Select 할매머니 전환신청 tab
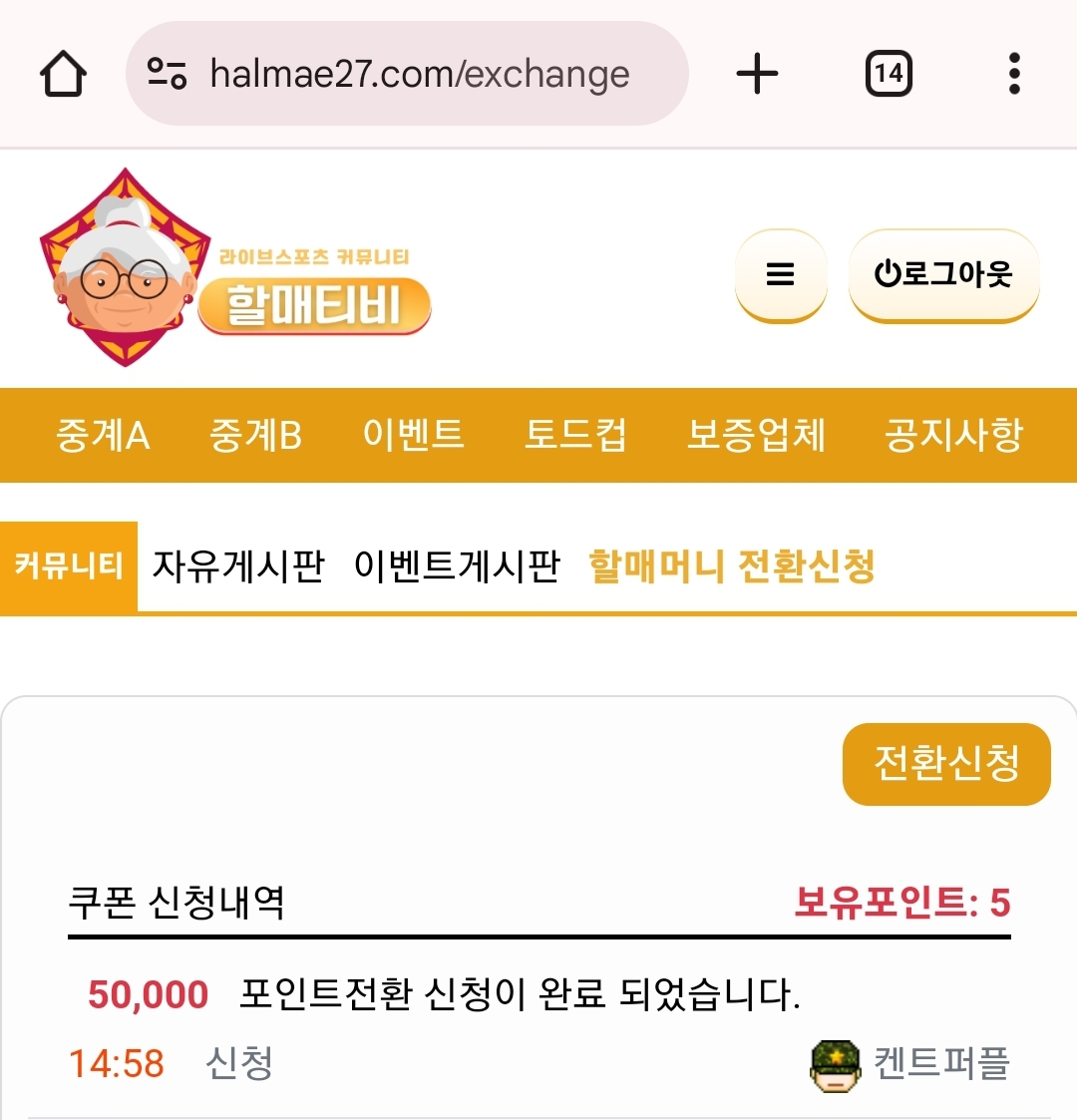 point(732,566)
